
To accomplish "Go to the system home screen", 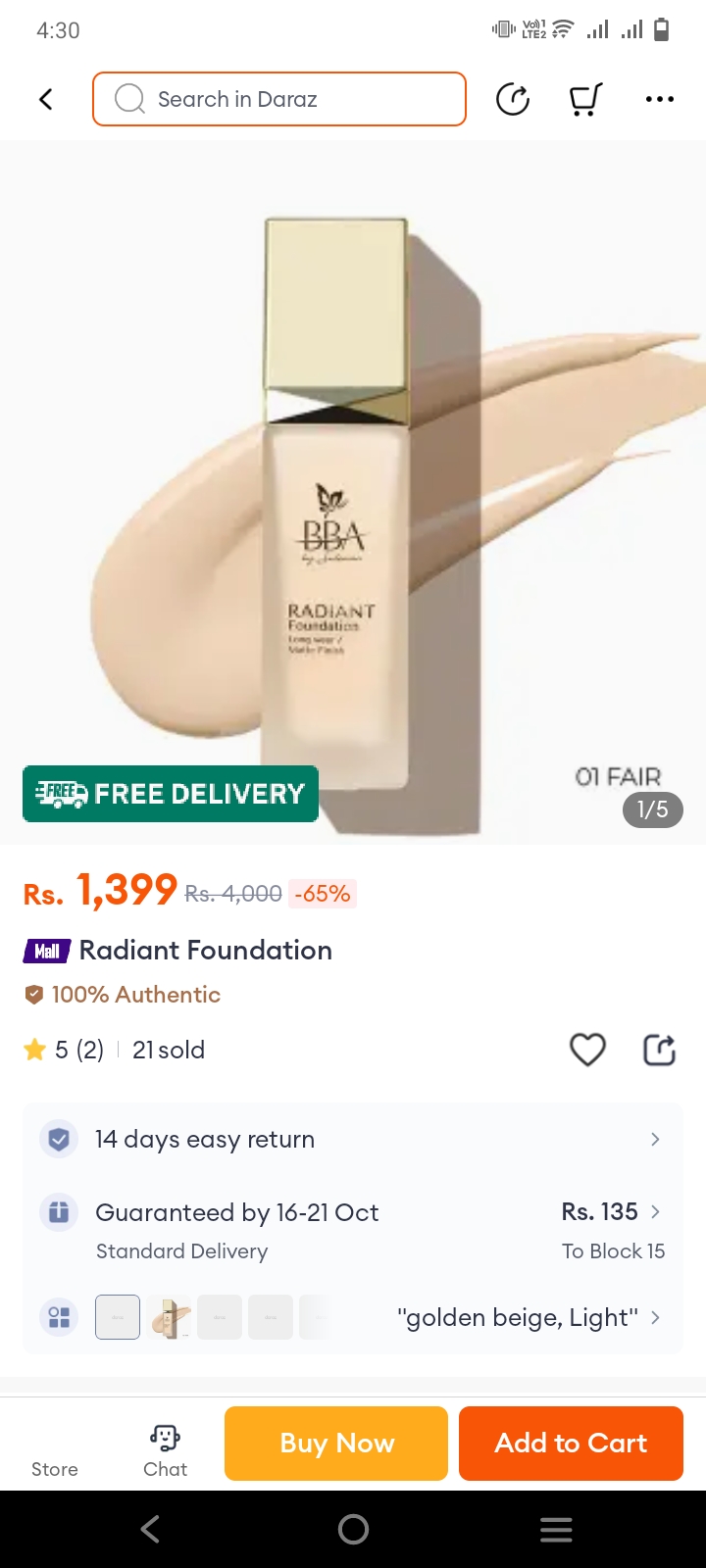I will coord(353,1529).
